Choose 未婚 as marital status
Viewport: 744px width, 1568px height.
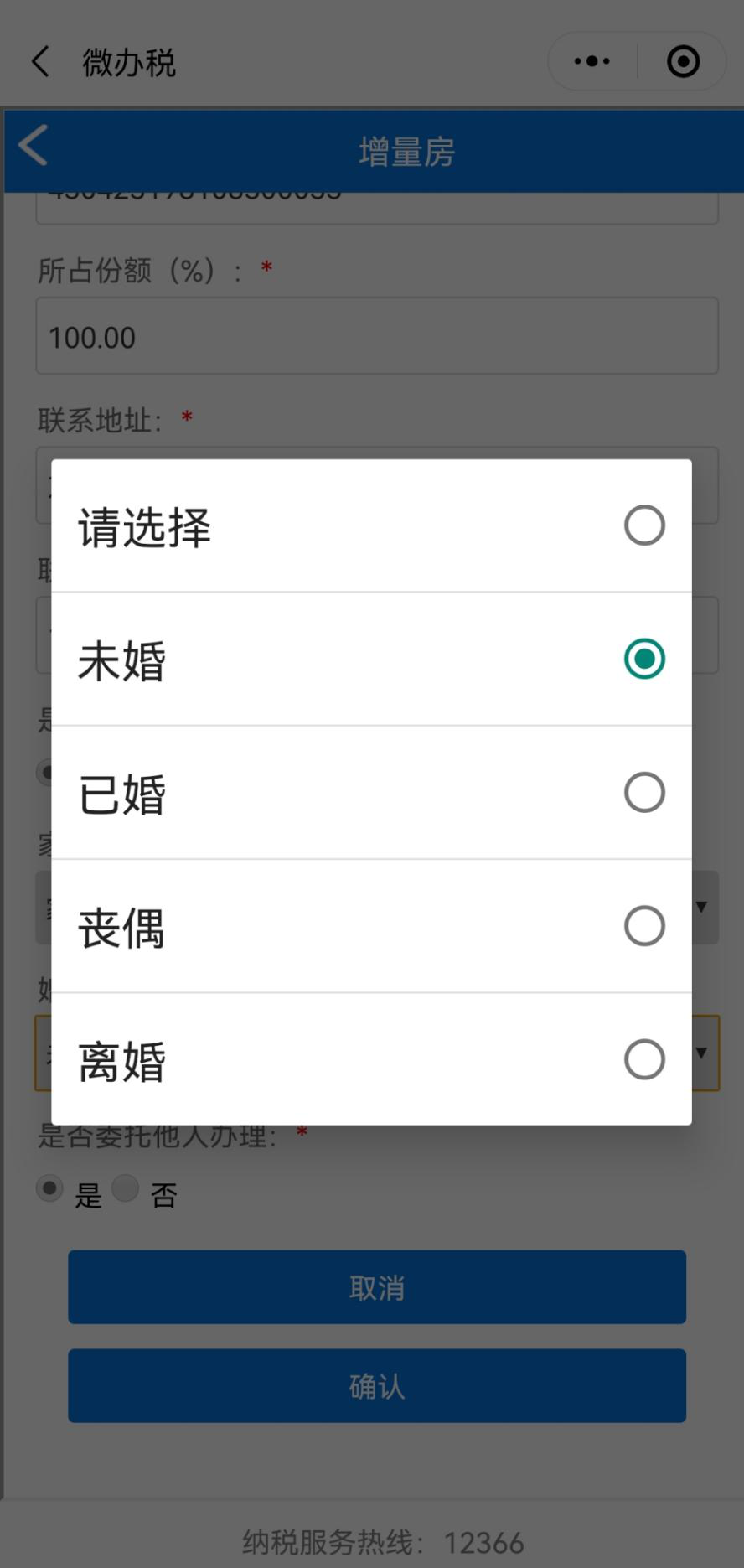371,659
